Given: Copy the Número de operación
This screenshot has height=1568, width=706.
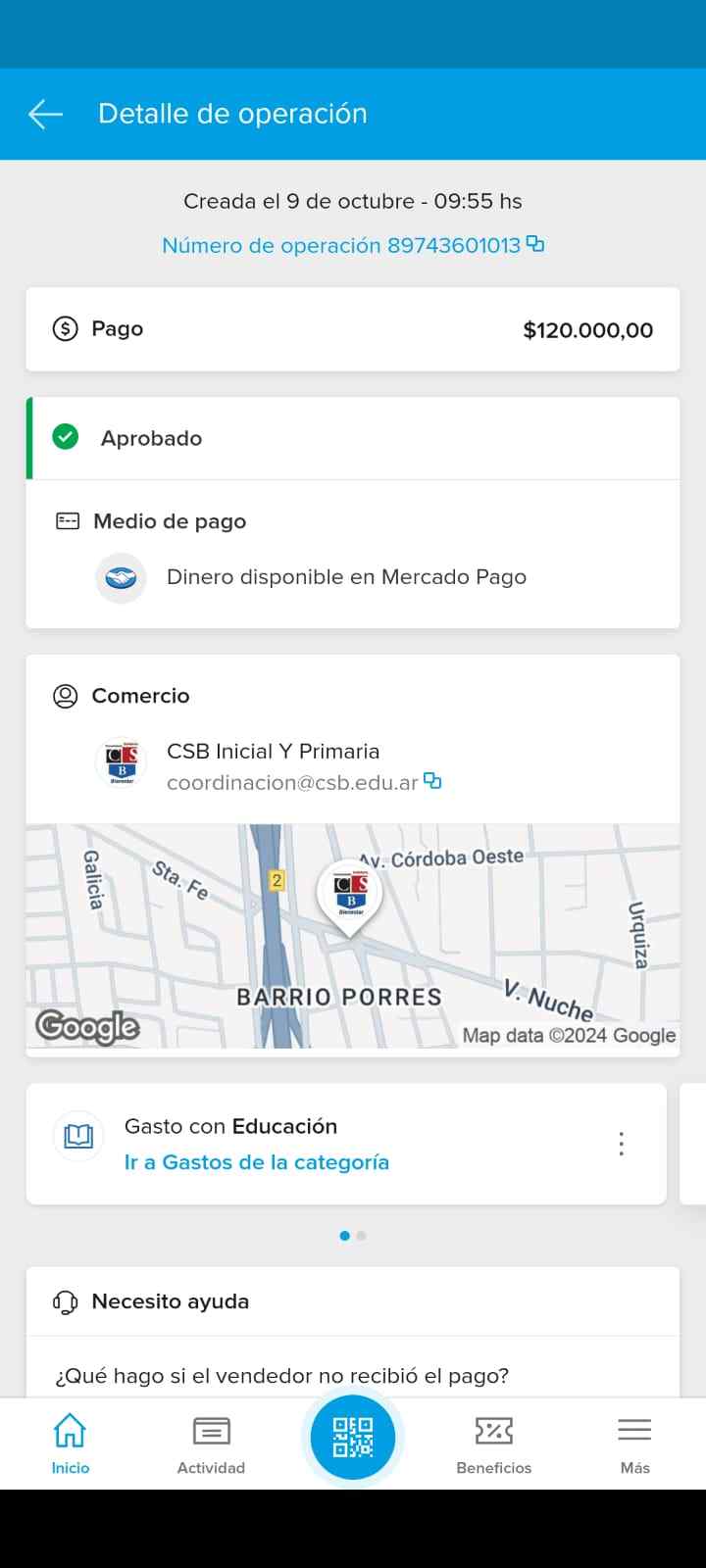Looking at the screenshot, I should point(535,244).
